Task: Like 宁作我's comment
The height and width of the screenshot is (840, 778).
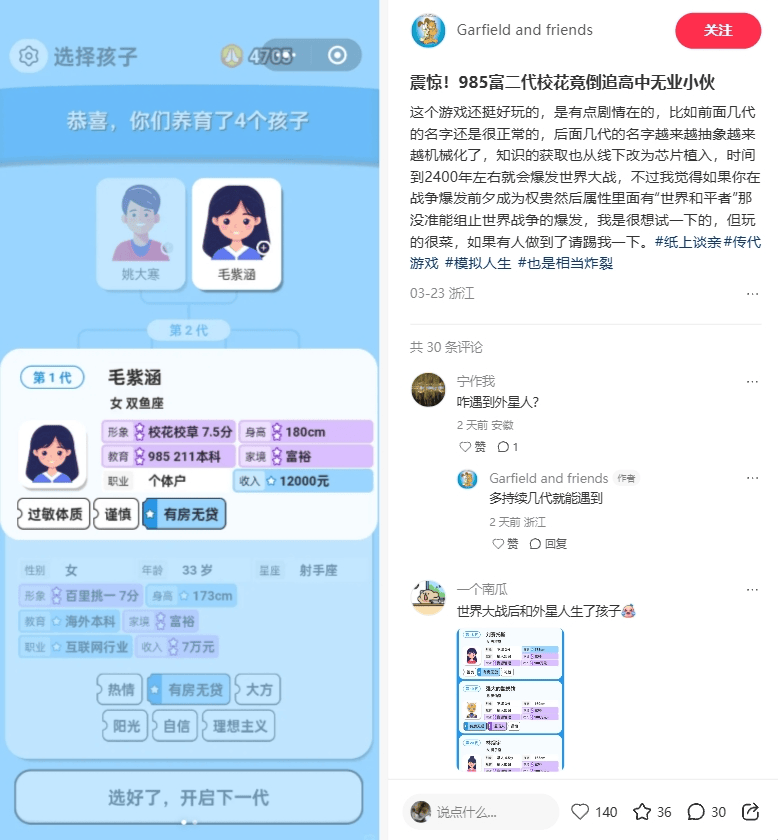Action: 474,447
